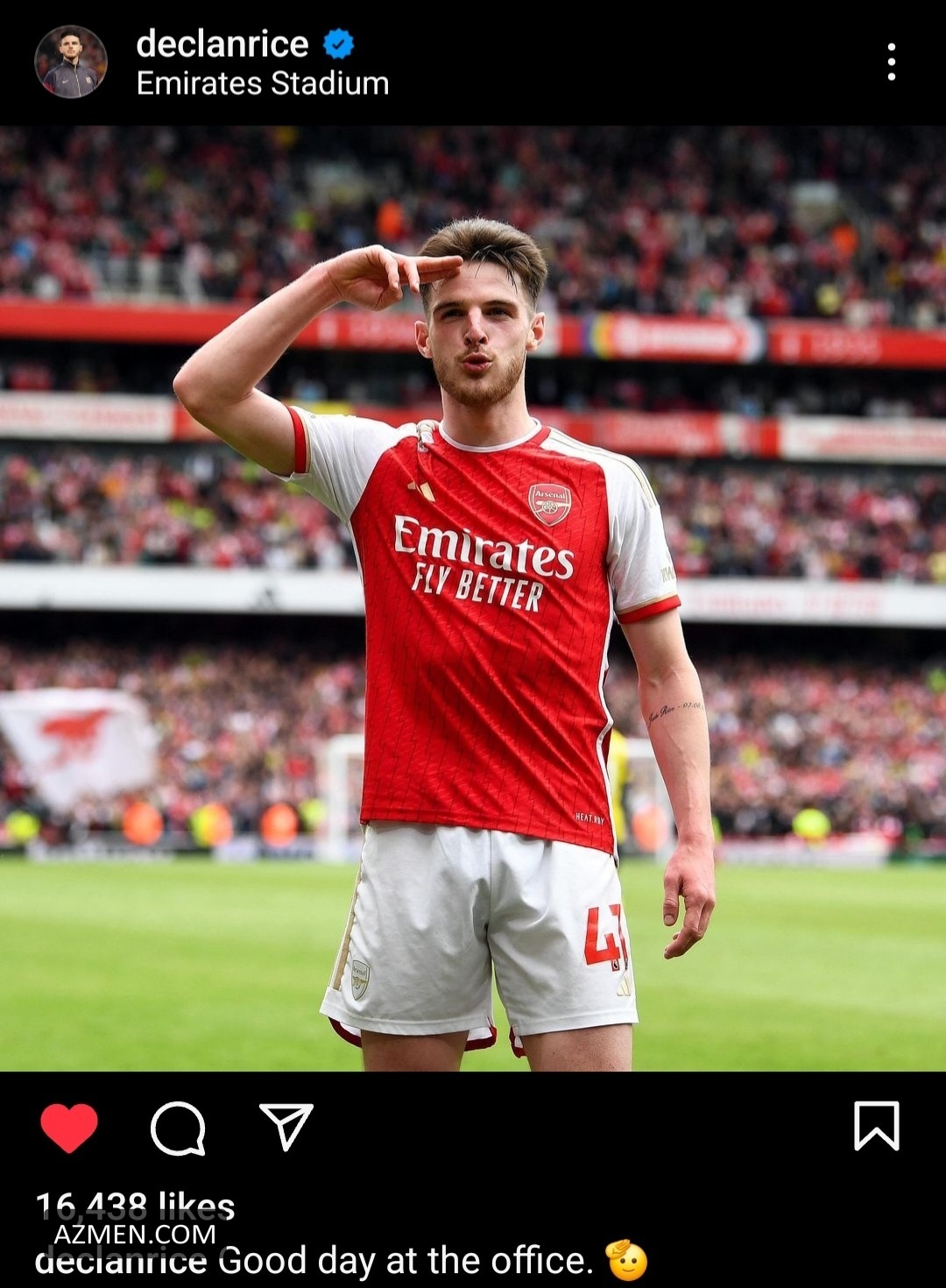Open Emirates Stadium location
Viewport: 946px width, 1288px height.
[x=263, y=83]
